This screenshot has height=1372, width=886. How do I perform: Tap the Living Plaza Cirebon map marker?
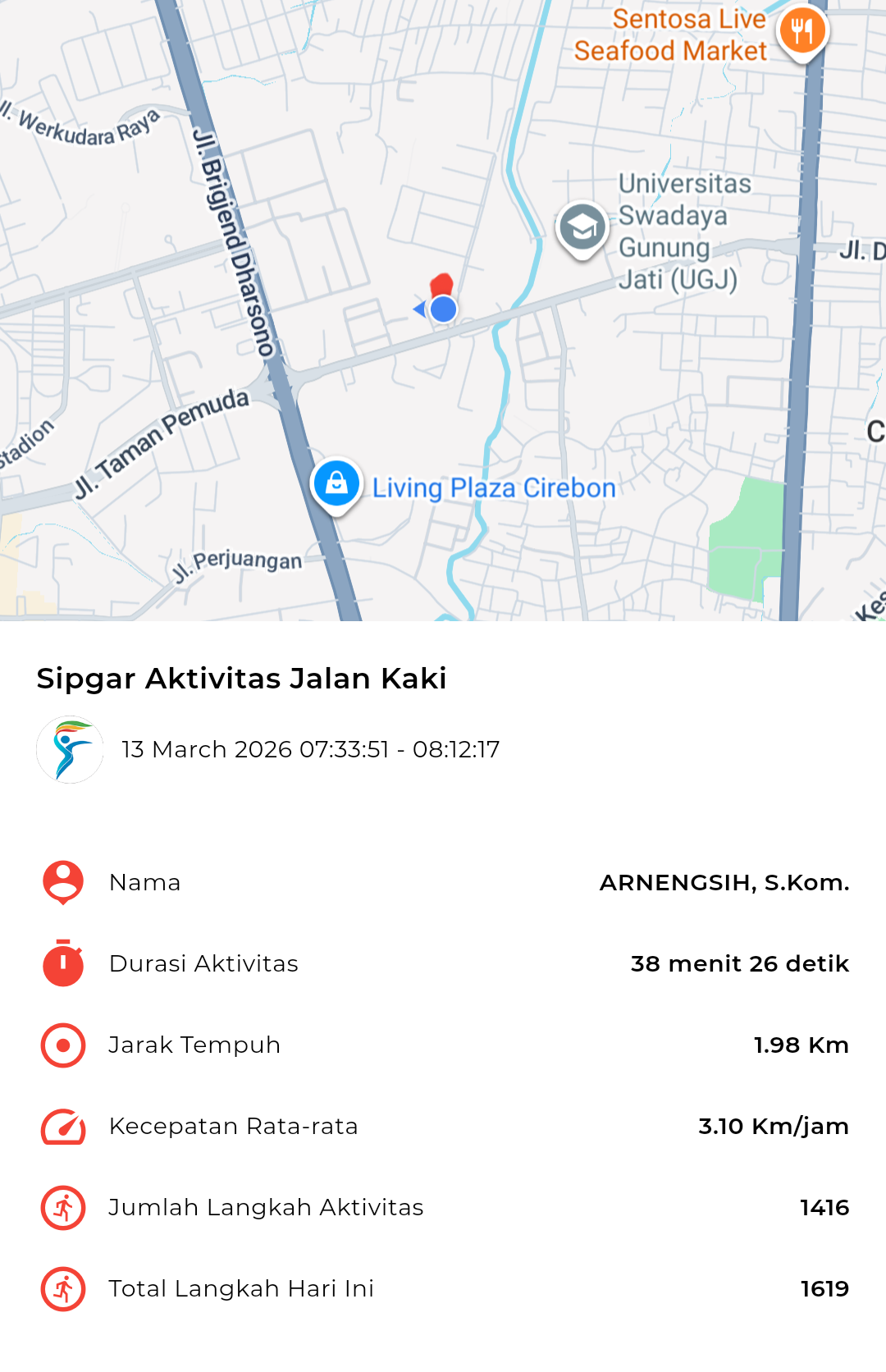click(336, 484)
